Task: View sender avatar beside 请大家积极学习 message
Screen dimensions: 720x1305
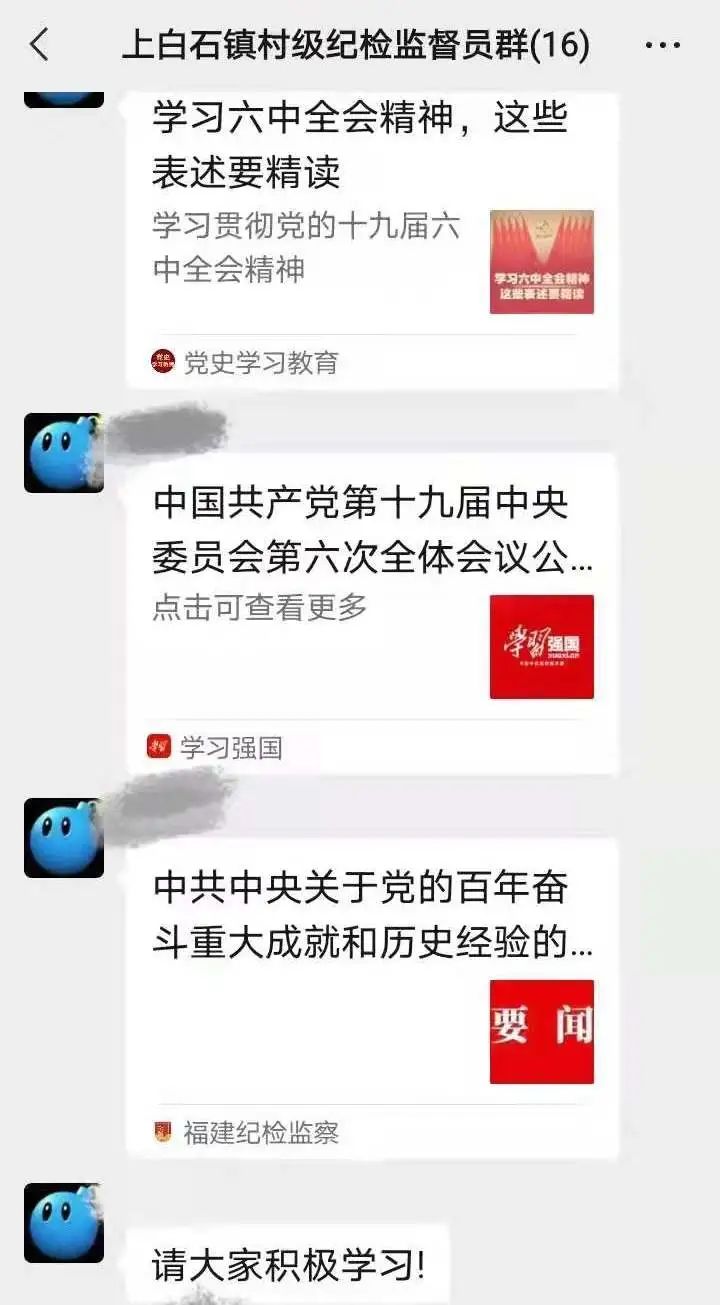Action: tap(63, 1222)
